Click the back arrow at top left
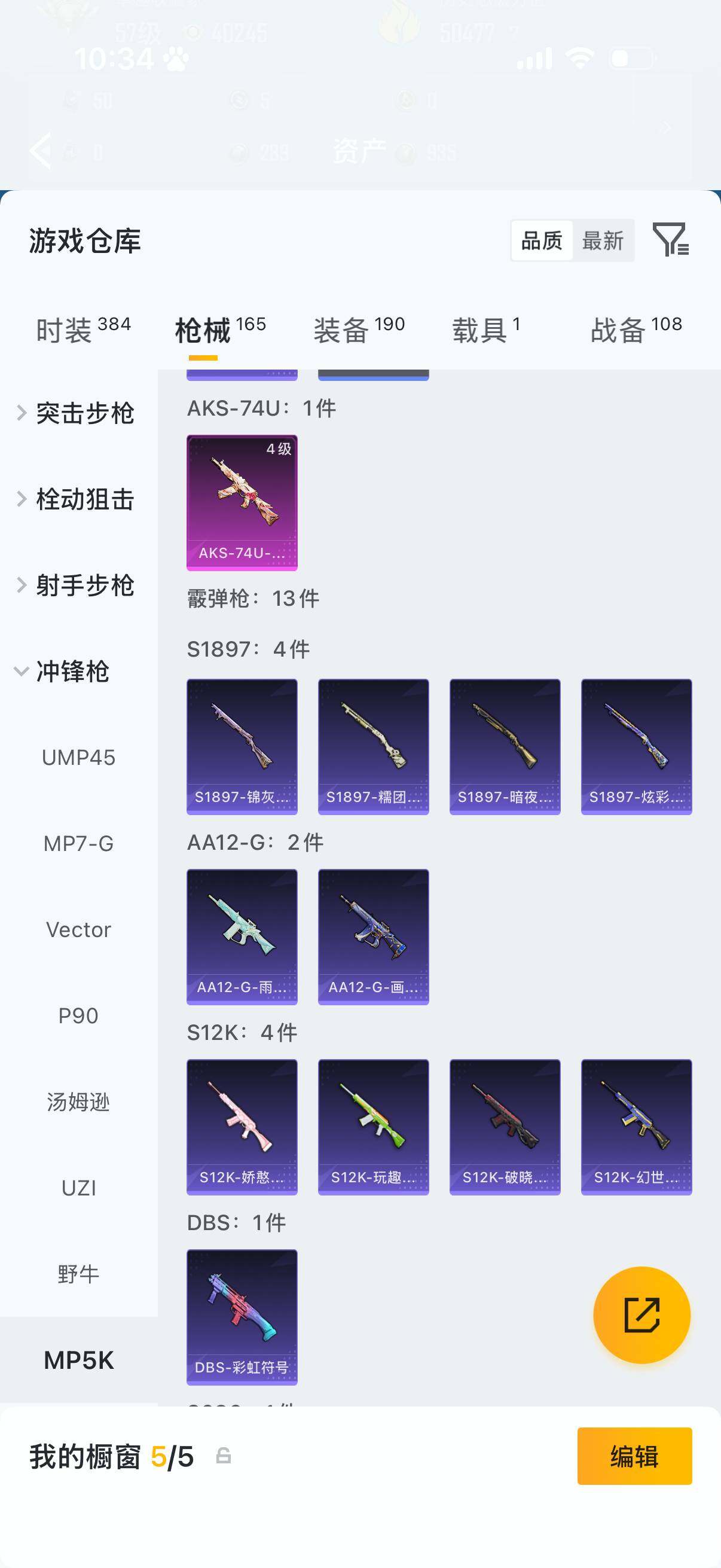 pyautogui.click(x=40, y=151)
